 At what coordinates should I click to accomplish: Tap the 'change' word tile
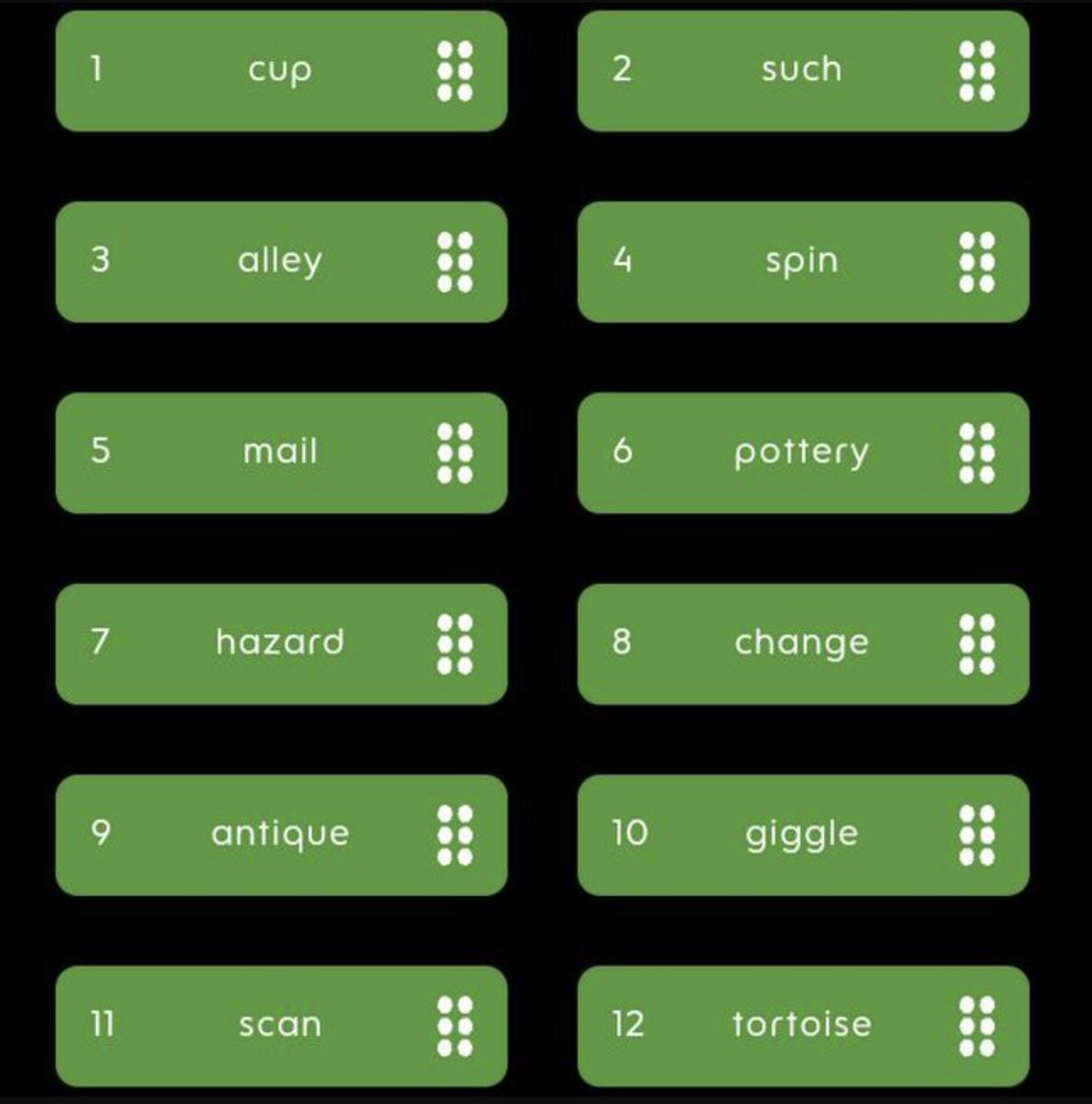pos(801,643)
